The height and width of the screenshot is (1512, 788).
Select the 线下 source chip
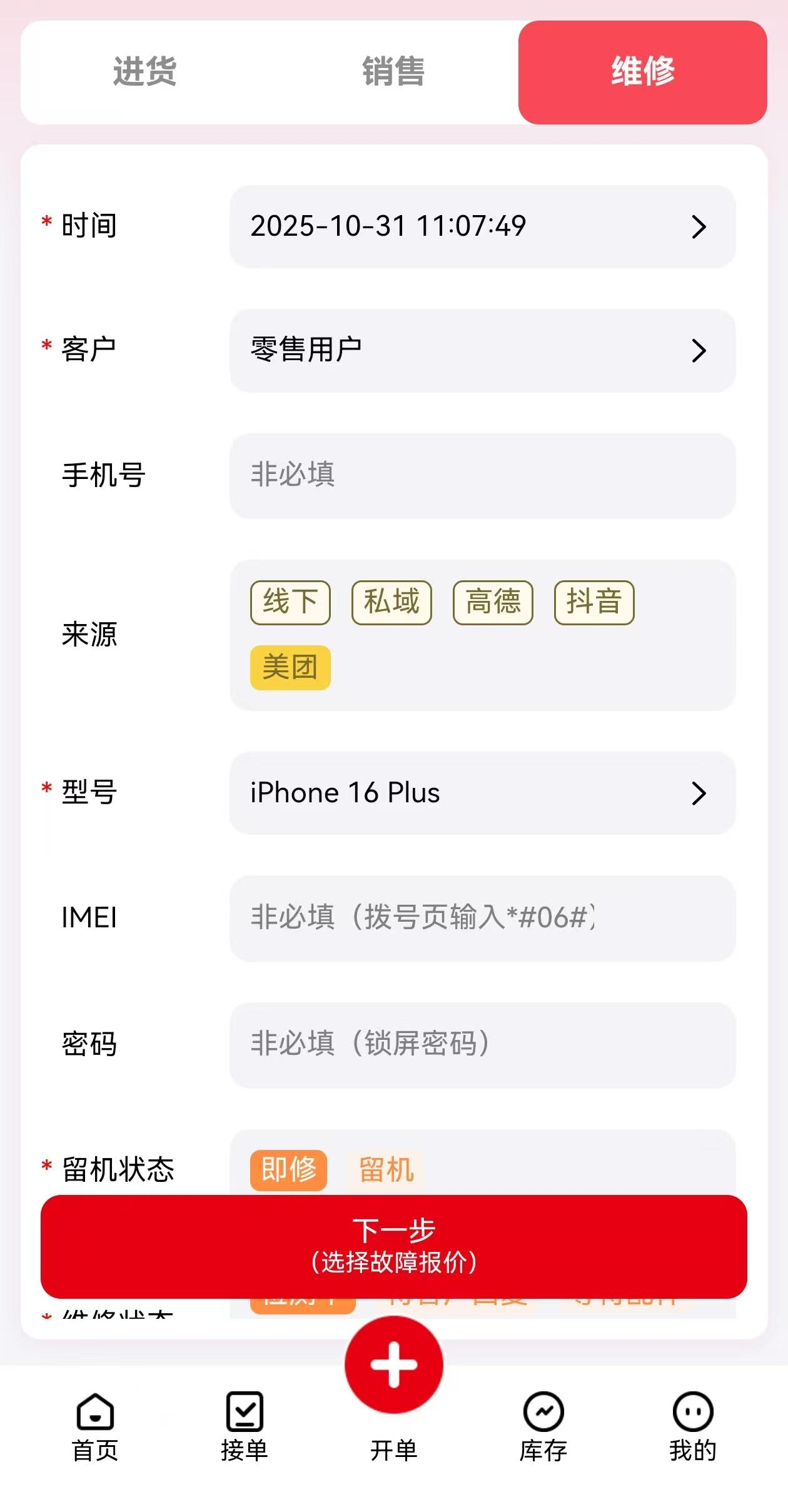click(x=290, y=602)
